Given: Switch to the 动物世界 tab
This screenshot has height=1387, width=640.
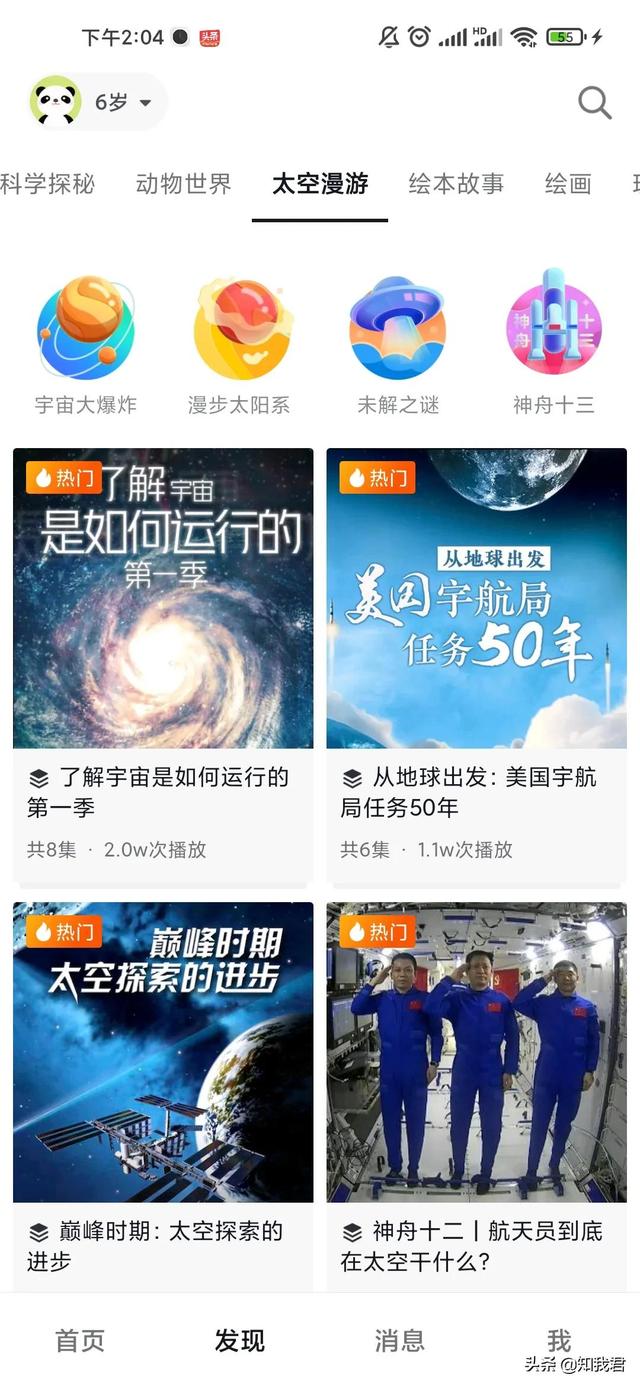Looking at the screenshot, I should pyautogui.click(x=184, y=184).
